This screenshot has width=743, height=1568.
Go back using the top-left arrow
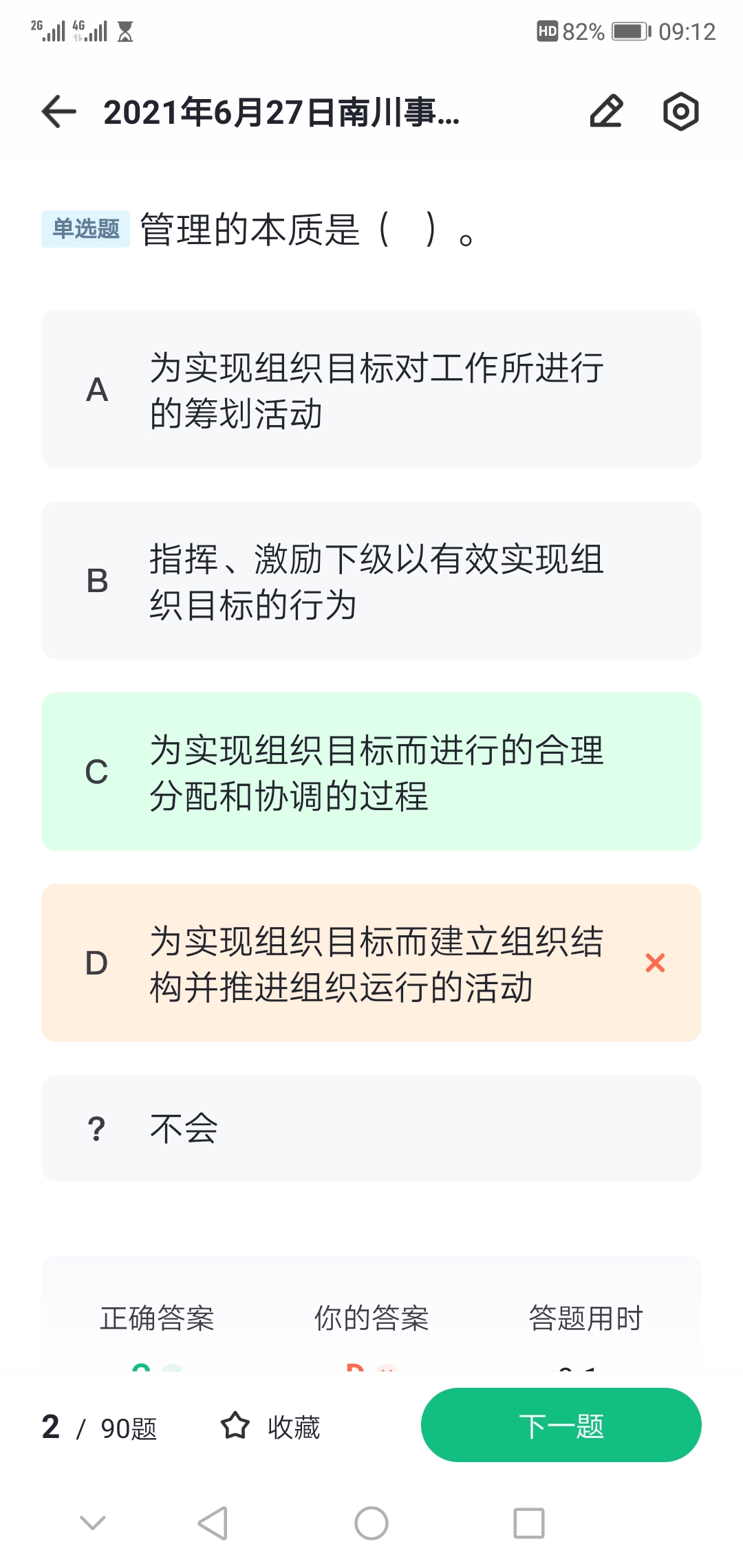coord(59,111)
